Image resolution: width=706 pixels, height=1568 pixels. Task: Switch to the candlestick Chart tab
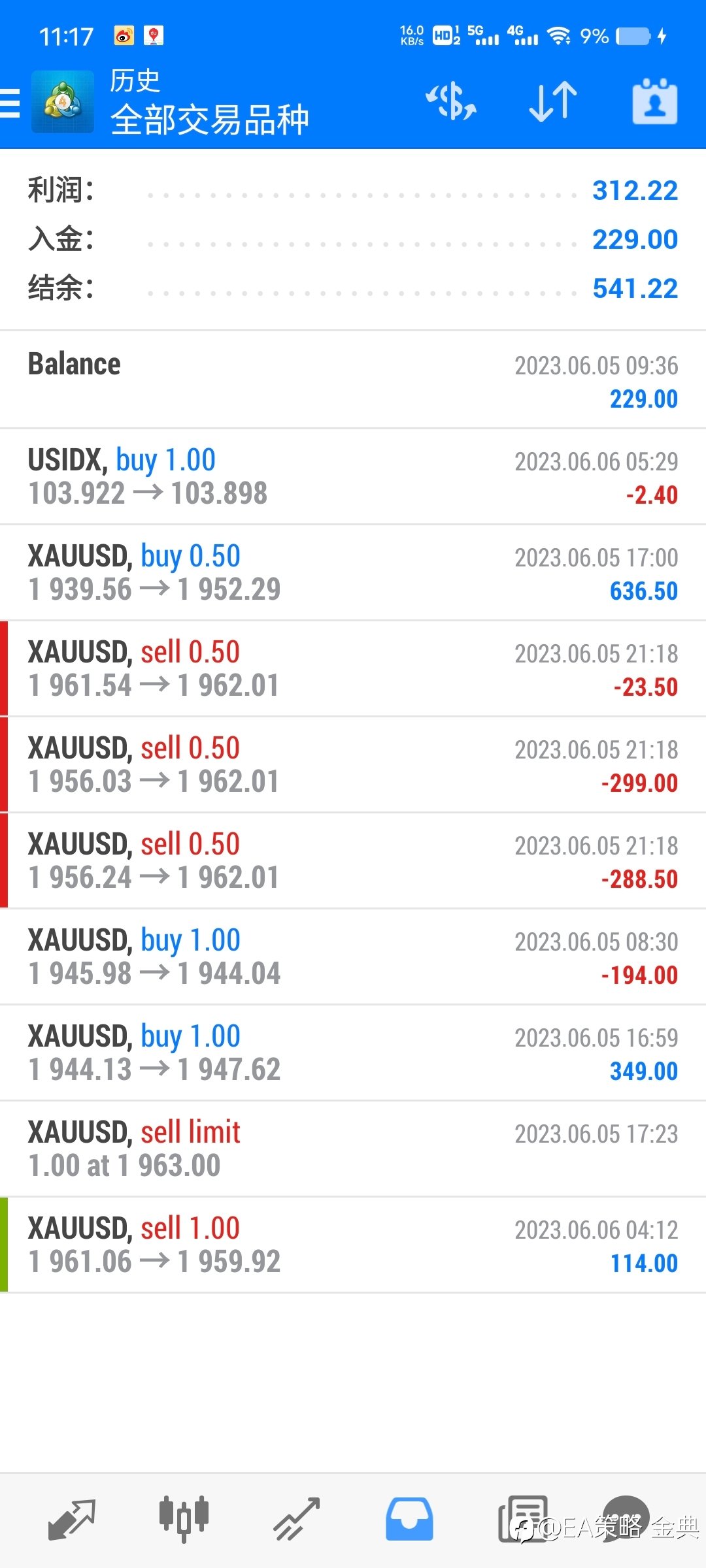point(184,1520)
